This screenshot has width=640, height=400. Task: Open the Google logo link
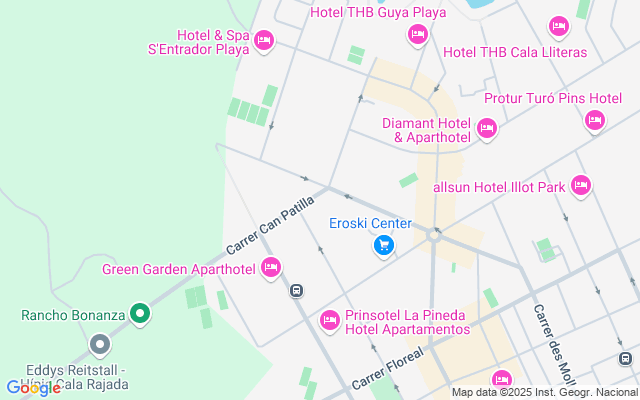click(33, 388)
